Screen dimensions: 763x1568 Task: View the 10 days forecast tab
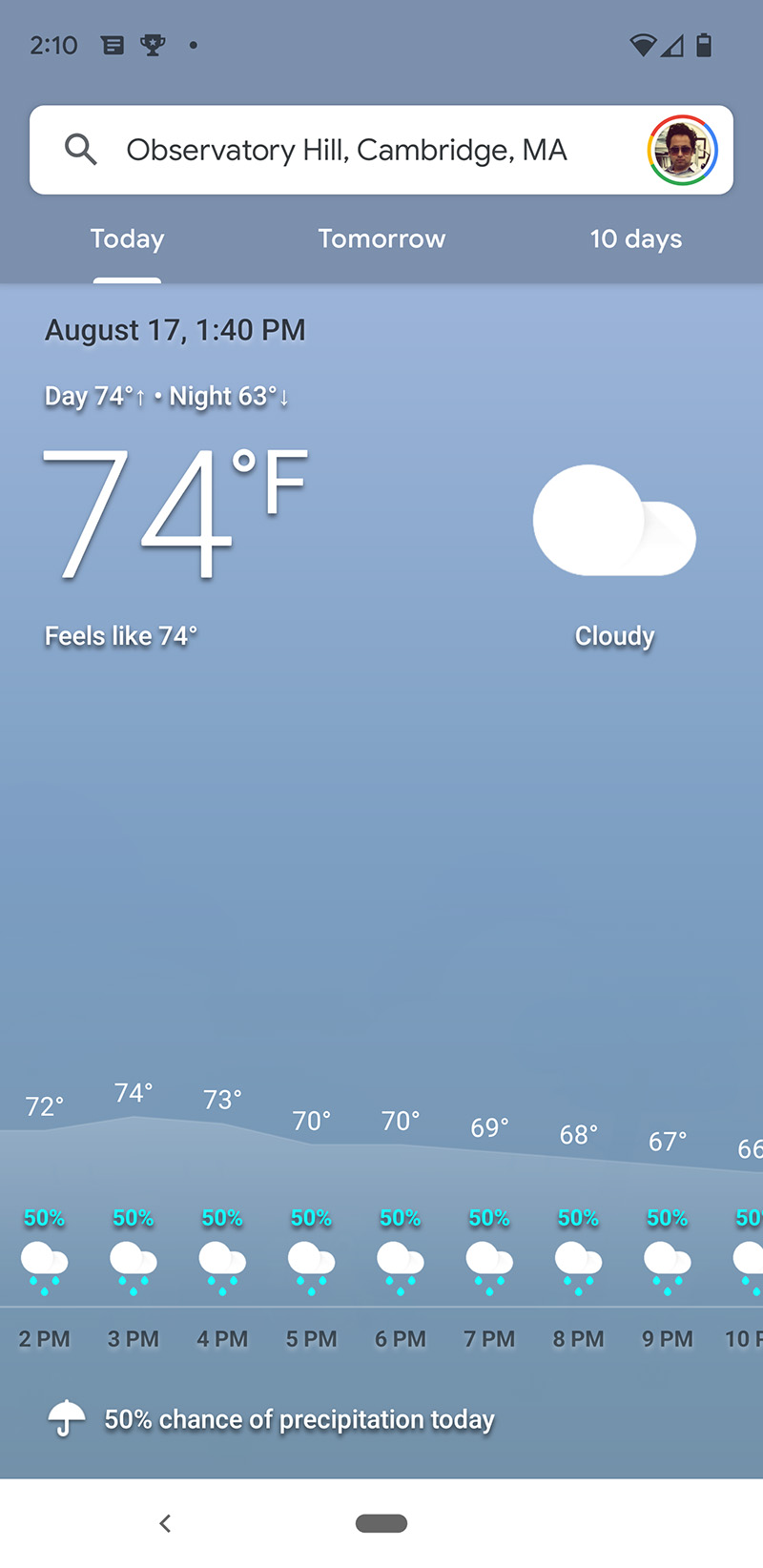635,239
